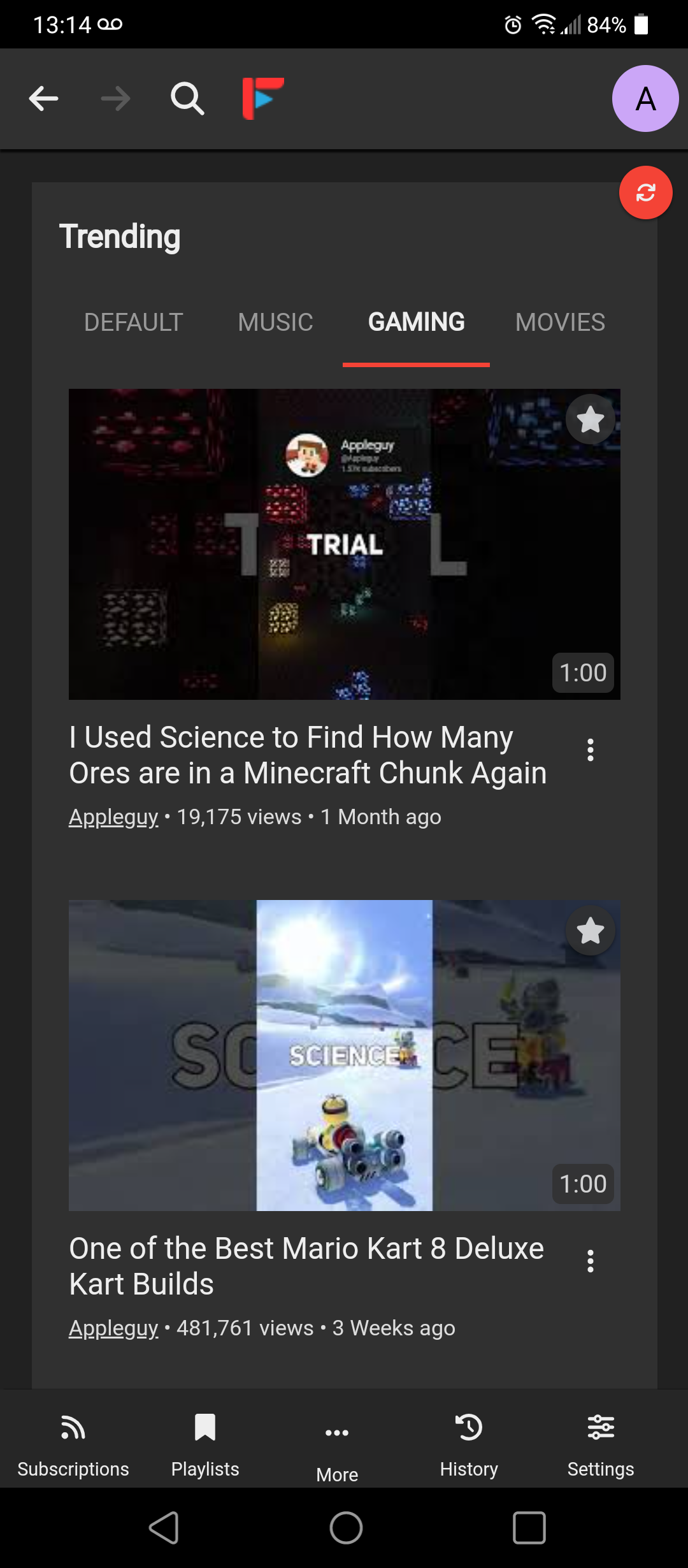The image size is (688, 1568).
Task: Click the FreeTube logo
Action: [x=262, y=98]
